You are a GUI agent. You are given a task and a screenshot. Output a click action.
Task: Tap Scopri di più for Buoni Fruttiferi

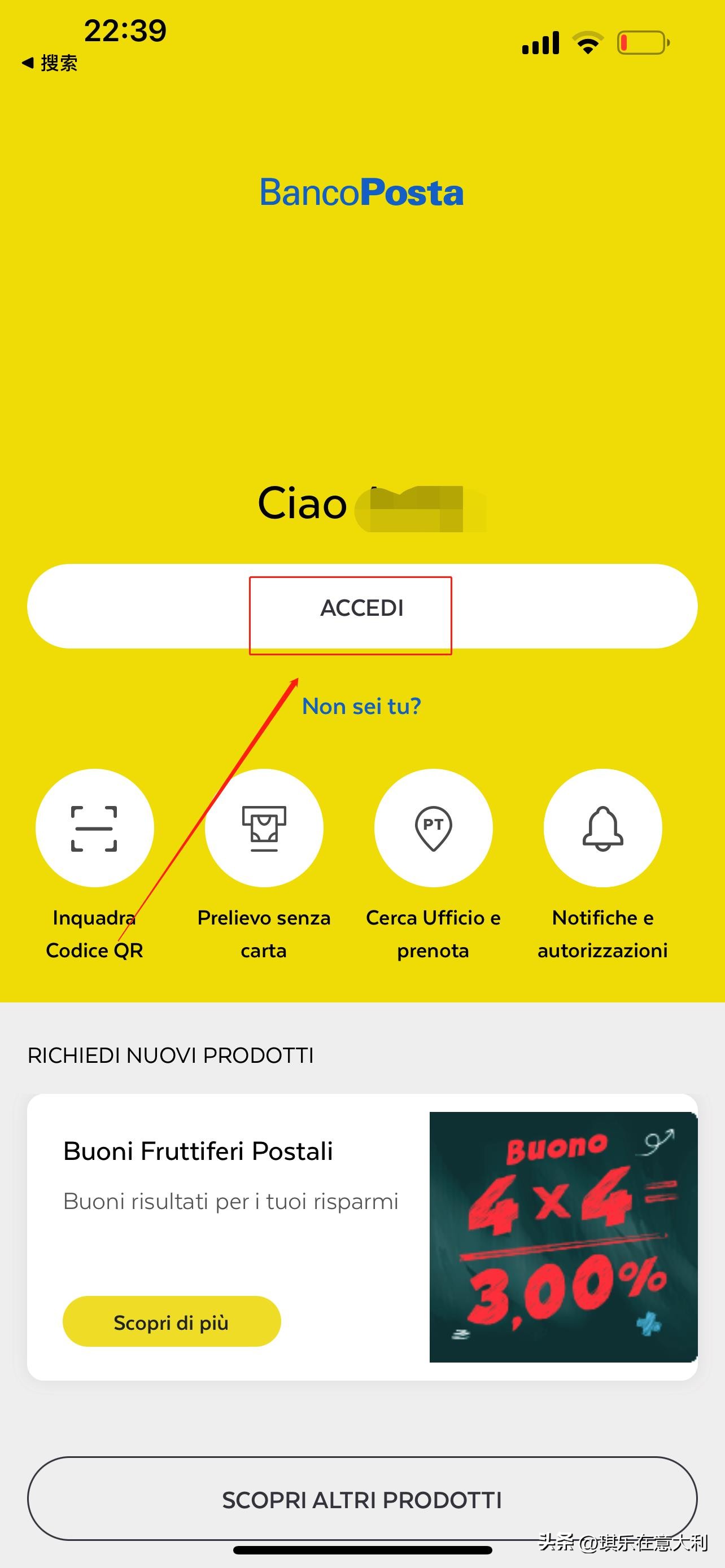point(171,1322)
